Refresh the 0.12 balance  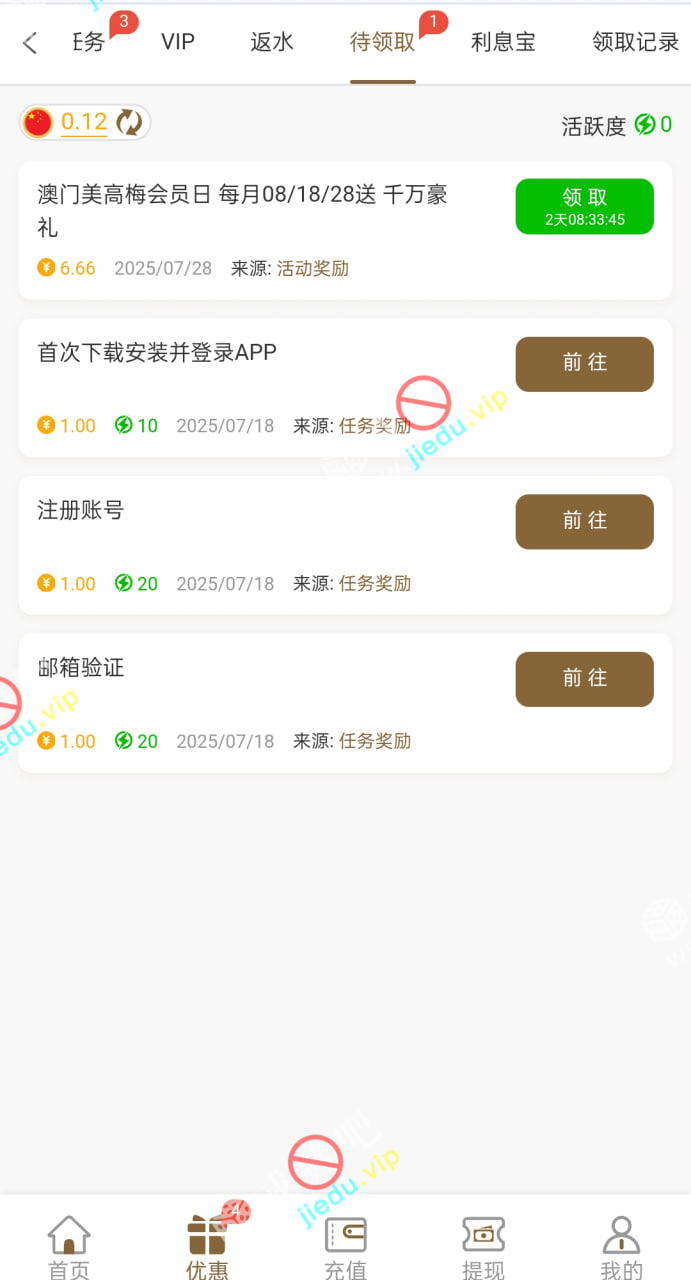coord(129,123)
